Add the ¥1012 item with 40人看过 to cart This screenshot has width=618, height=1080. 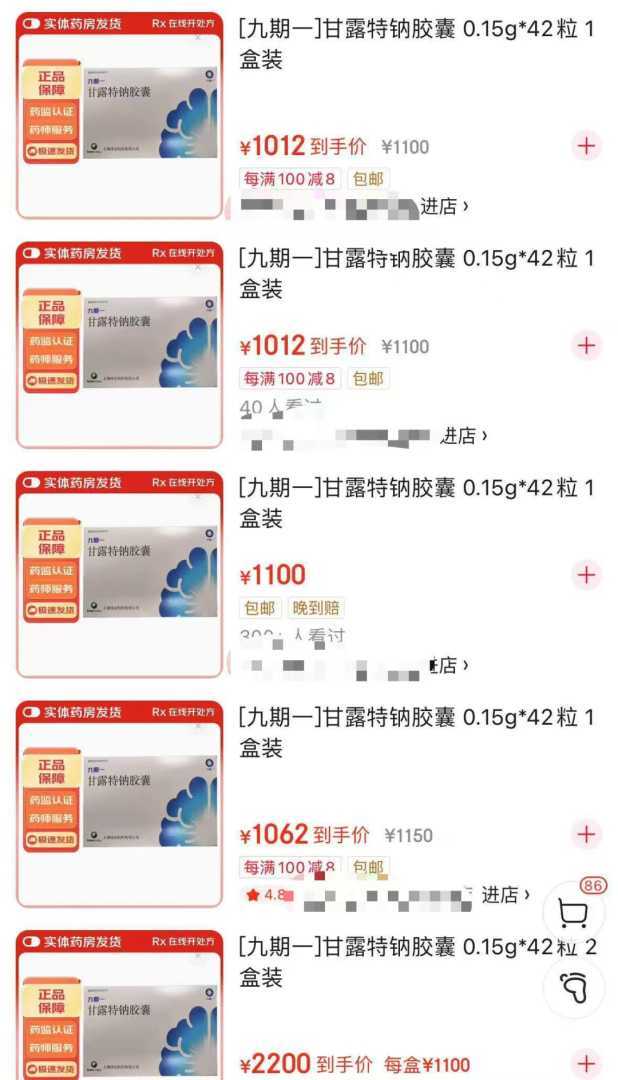pos(586,346)
